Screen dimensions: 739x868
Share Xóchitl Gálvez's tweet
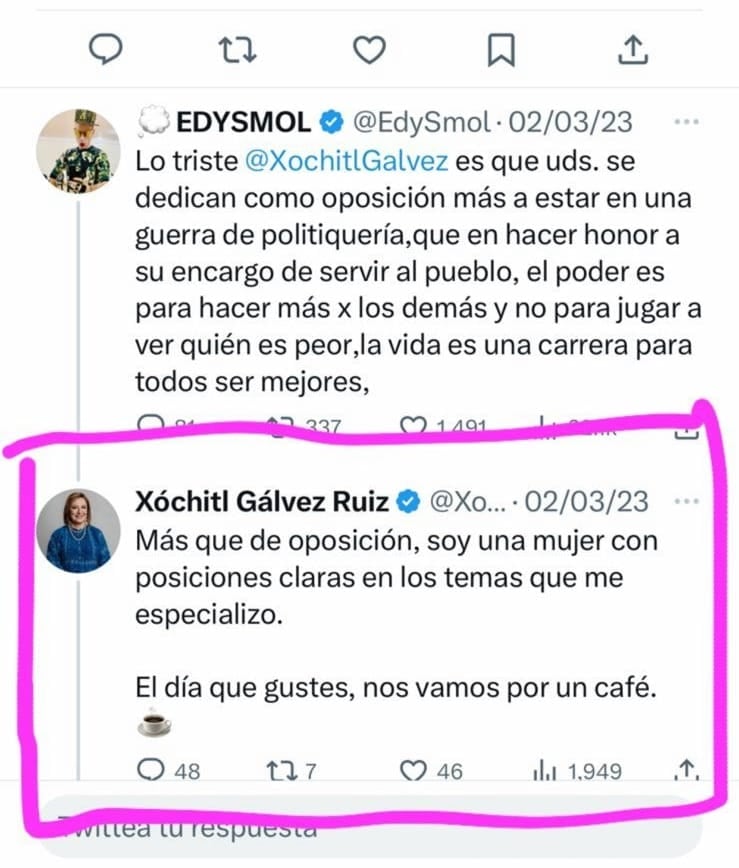pyautogui.click(x=686, y=770)
